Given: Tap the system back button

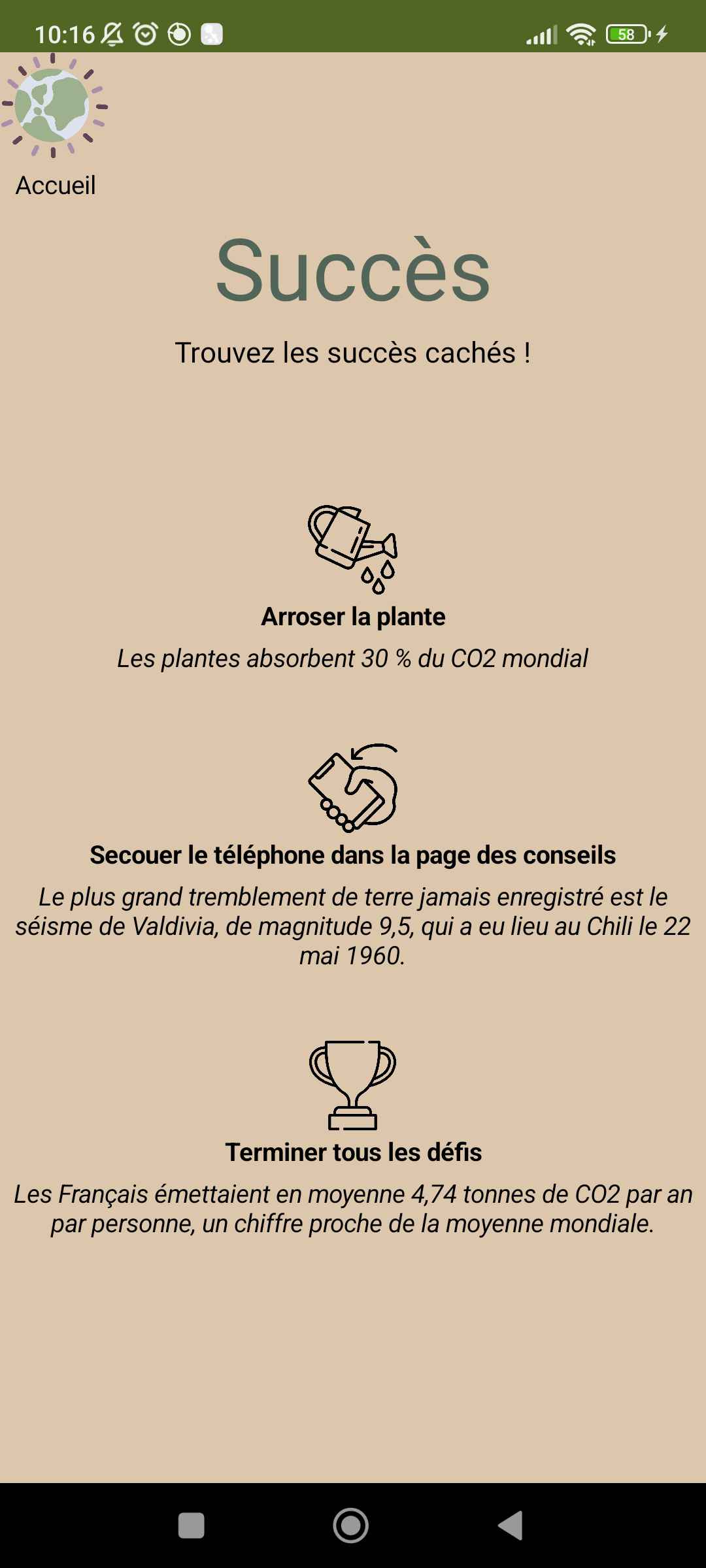Looking at the screenshot, I should [511, 1526].
